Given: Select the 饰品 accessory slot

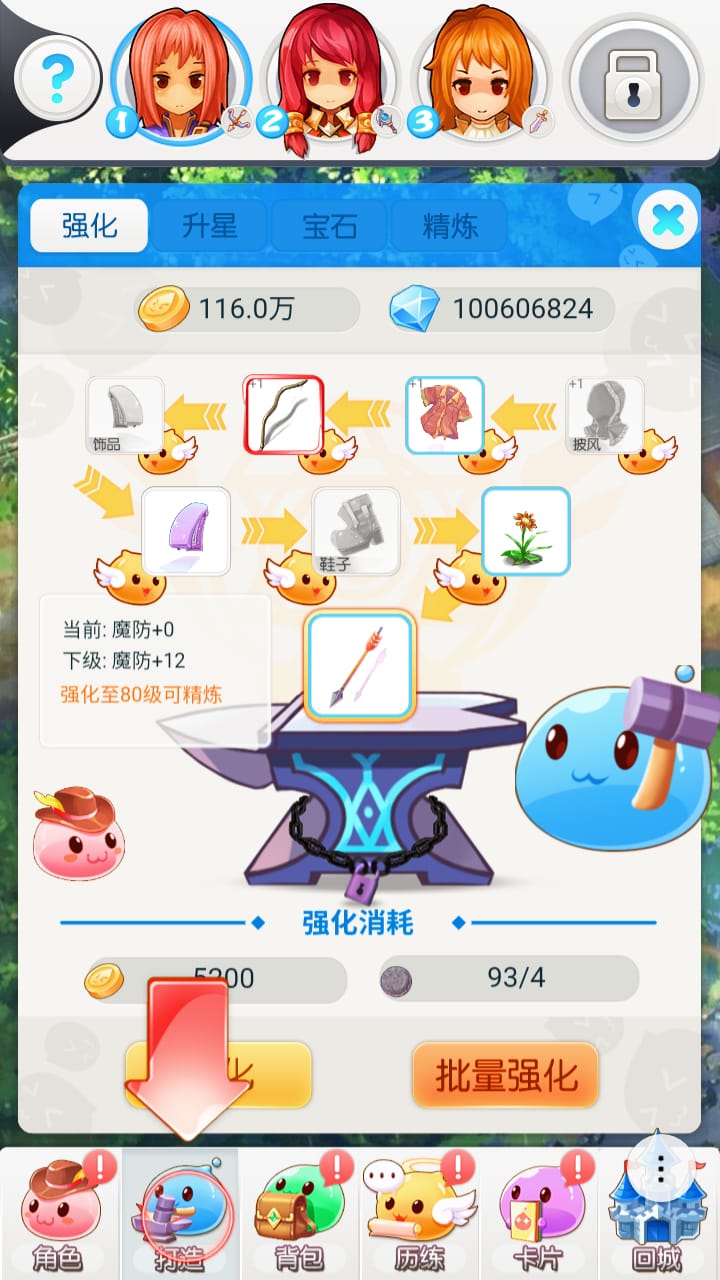Looking at the screenshot, I should point(125,415).
